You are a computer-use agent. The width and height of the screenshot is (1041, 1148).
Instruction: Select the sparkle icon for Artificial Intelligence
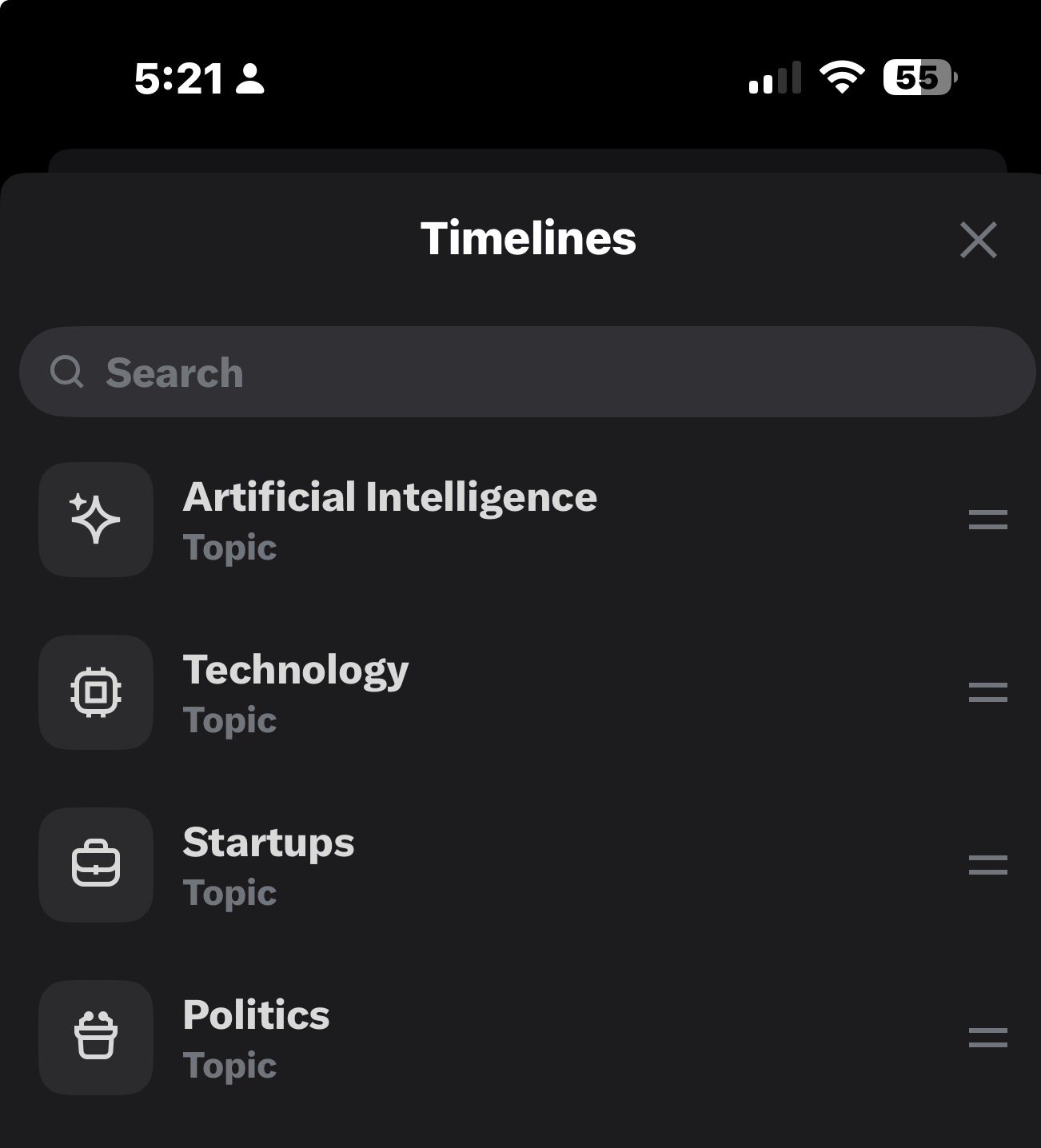(x=94, y=520)
